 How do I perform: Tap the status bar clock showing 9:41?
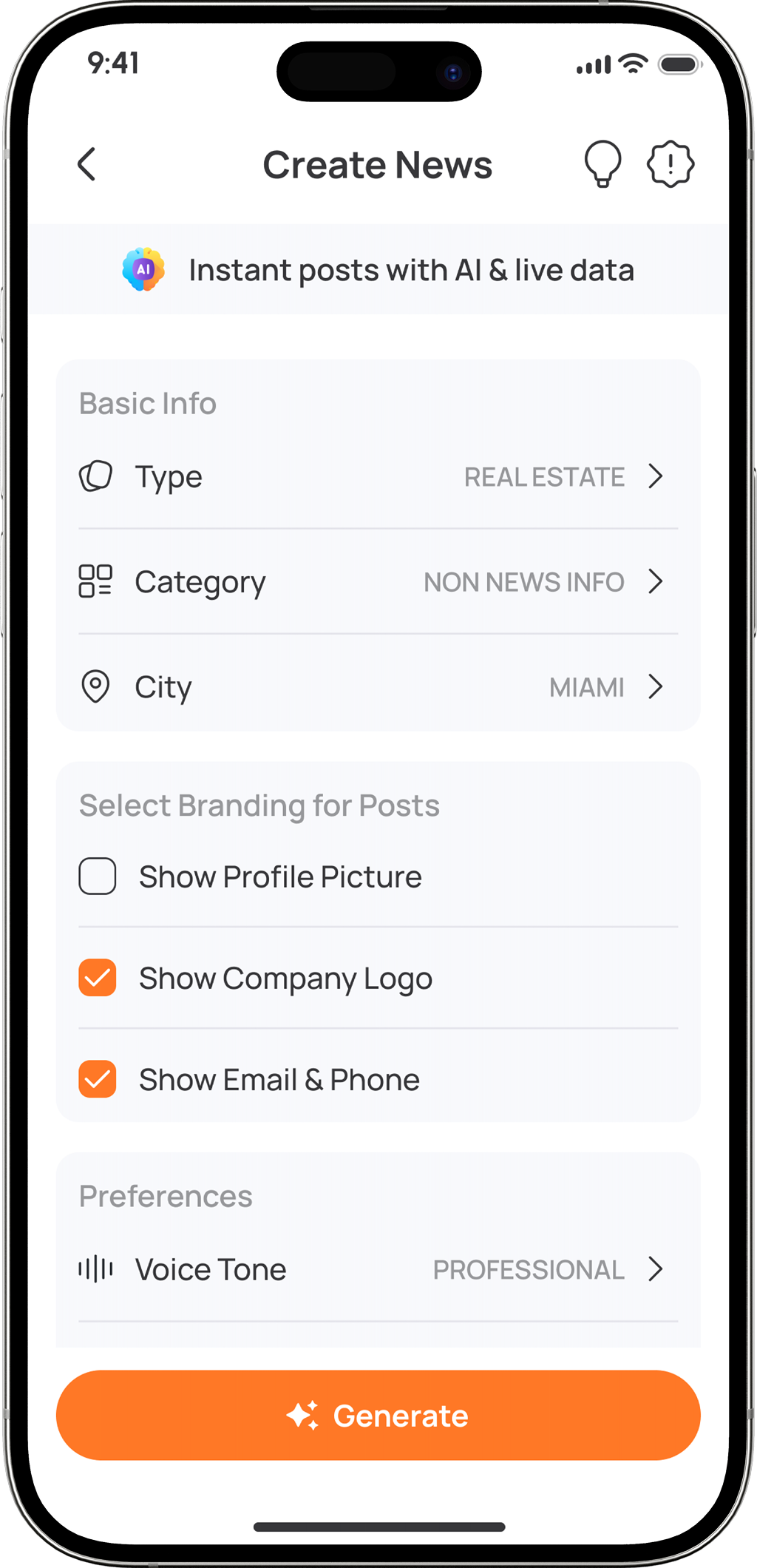click(x=112, y=64)
